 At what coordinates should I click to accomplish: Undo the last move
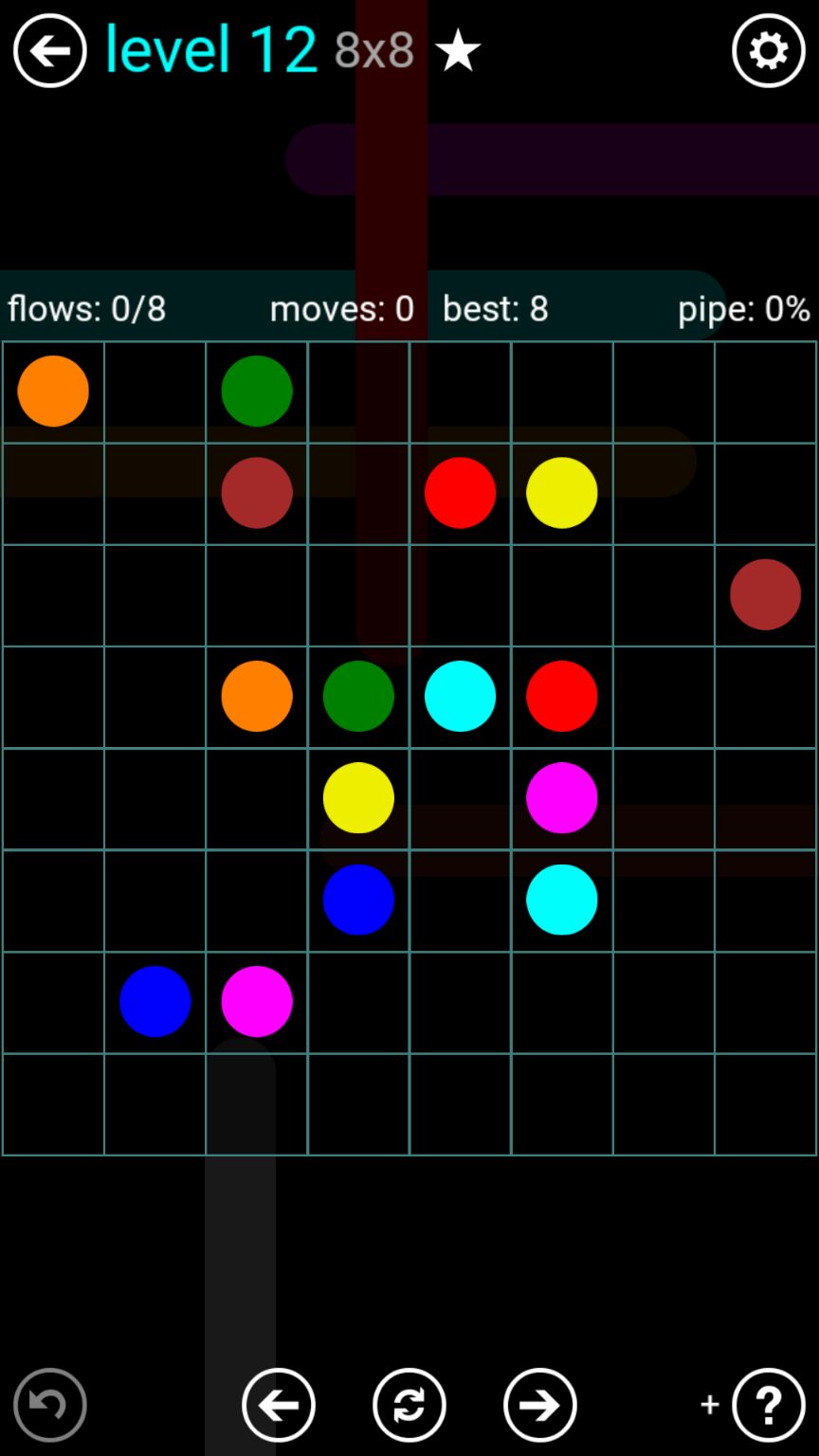click(x=49, y=1404)
